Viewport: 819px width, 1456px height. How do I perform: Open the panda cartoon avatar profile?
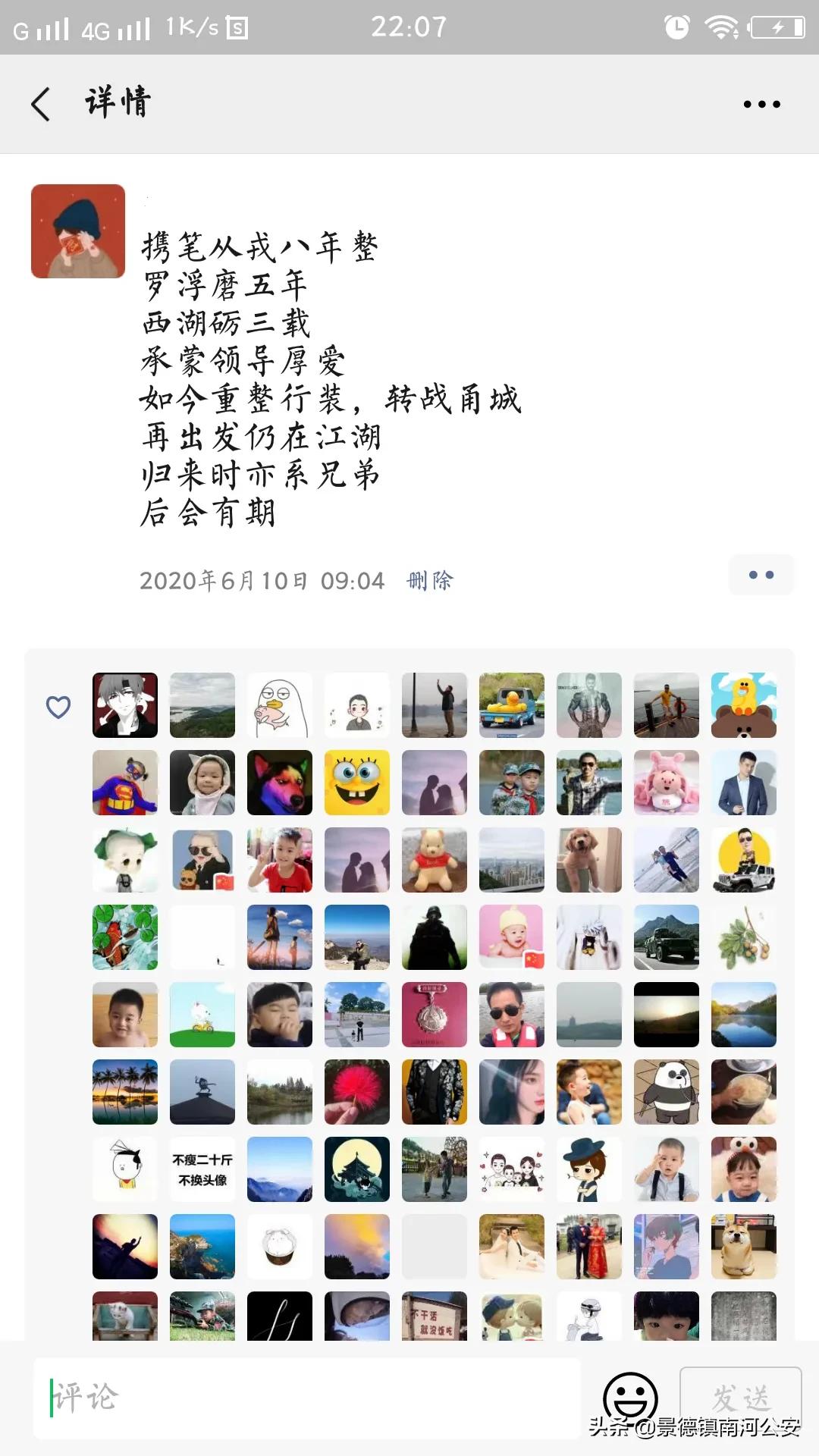click(667, 1092)
